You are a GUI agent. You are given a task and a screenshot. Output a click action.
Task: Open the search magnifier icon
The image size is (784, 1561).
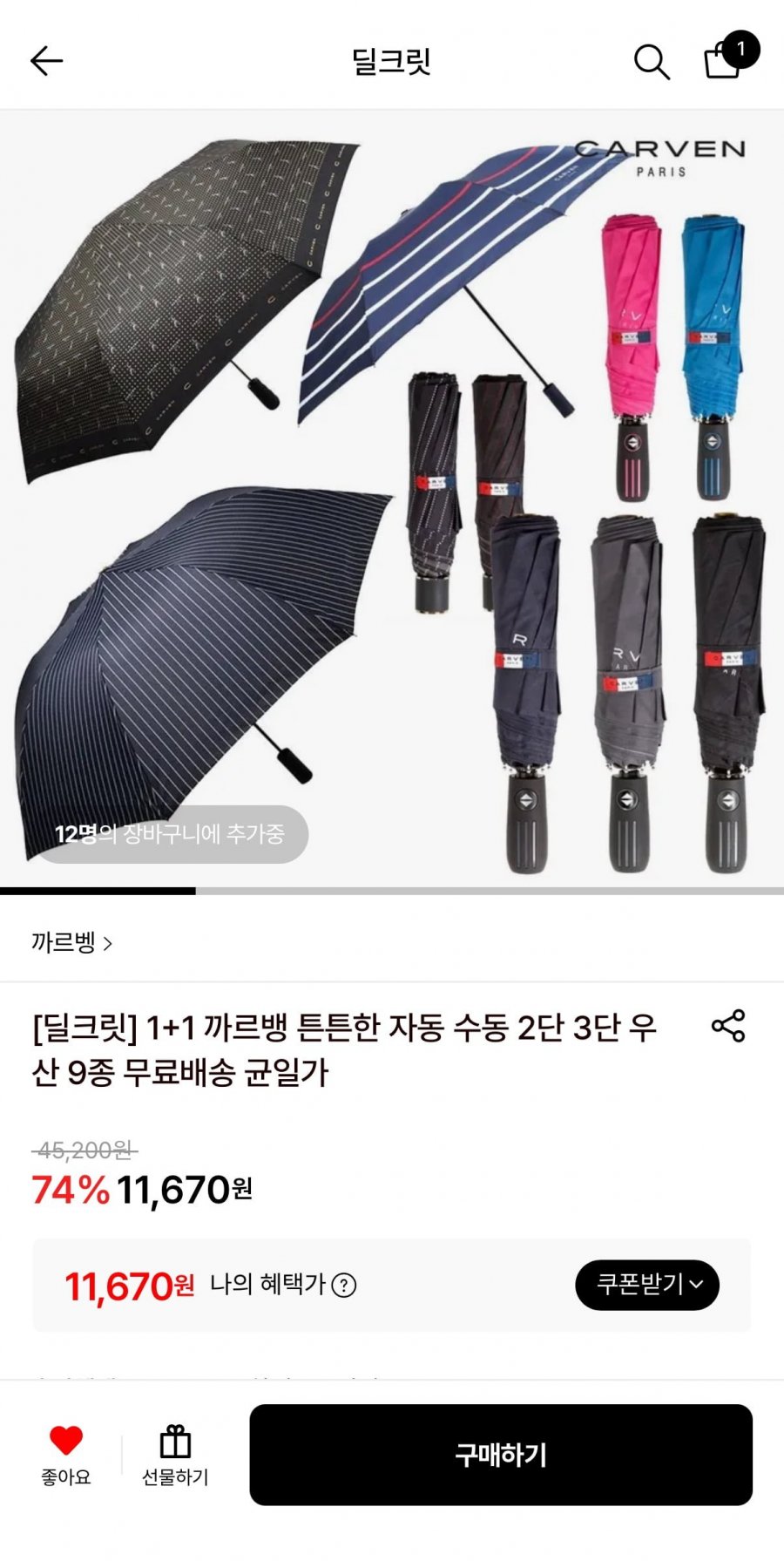coord(652,60)
